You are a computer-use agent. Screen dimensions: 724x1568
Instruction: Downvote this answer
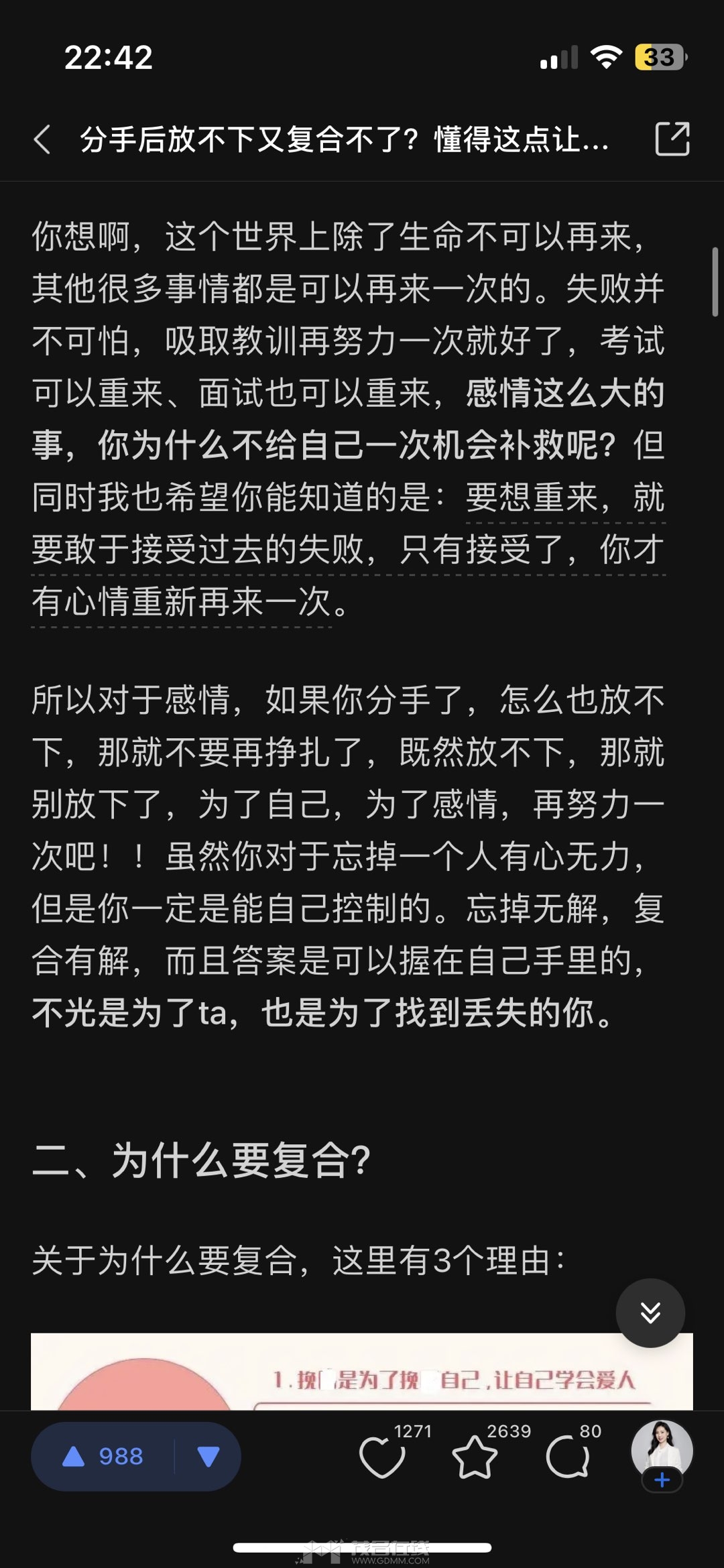point(208,1457)
